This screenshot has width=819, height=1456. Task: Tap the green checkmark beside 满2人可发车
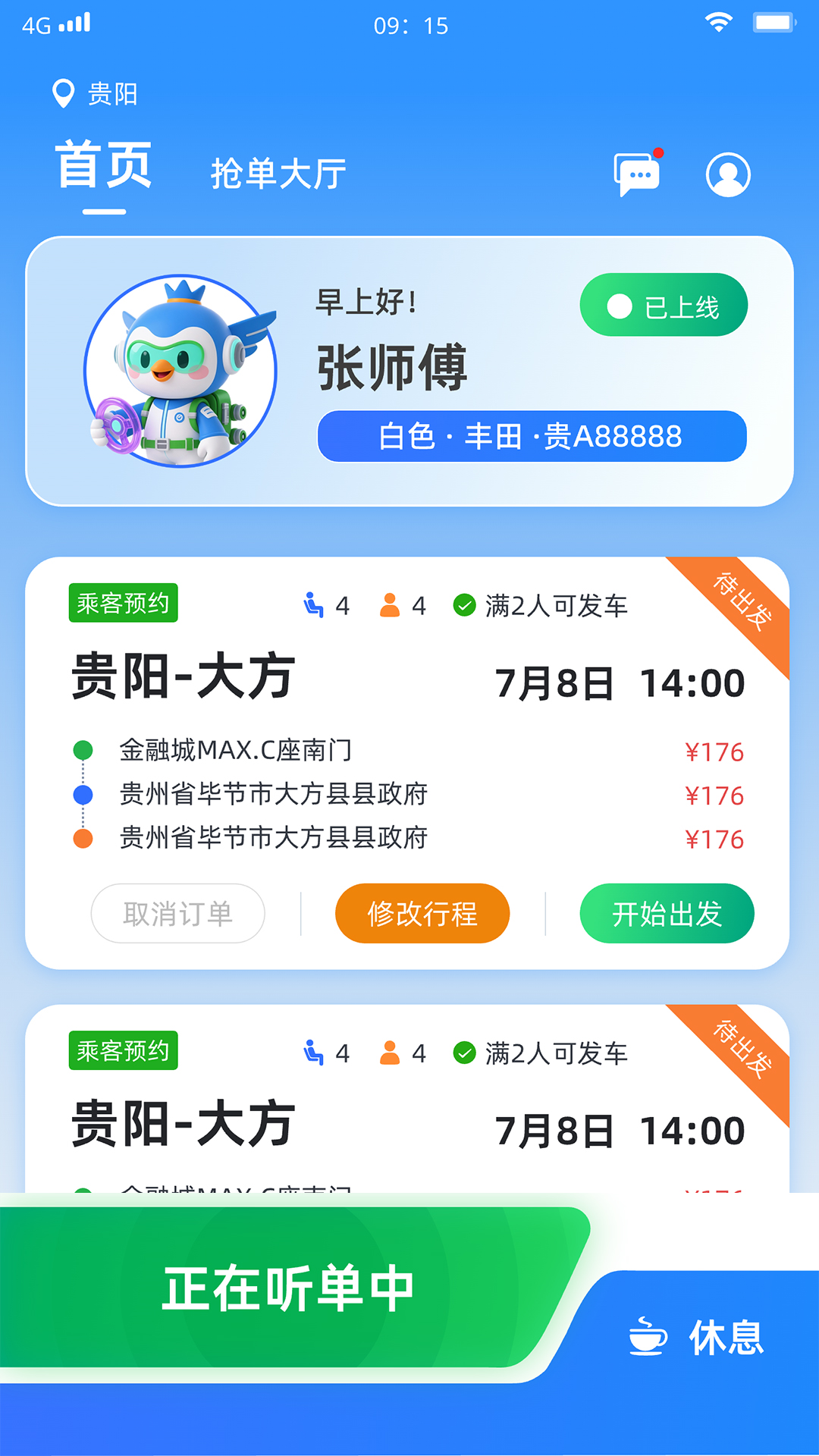(465, 604)
